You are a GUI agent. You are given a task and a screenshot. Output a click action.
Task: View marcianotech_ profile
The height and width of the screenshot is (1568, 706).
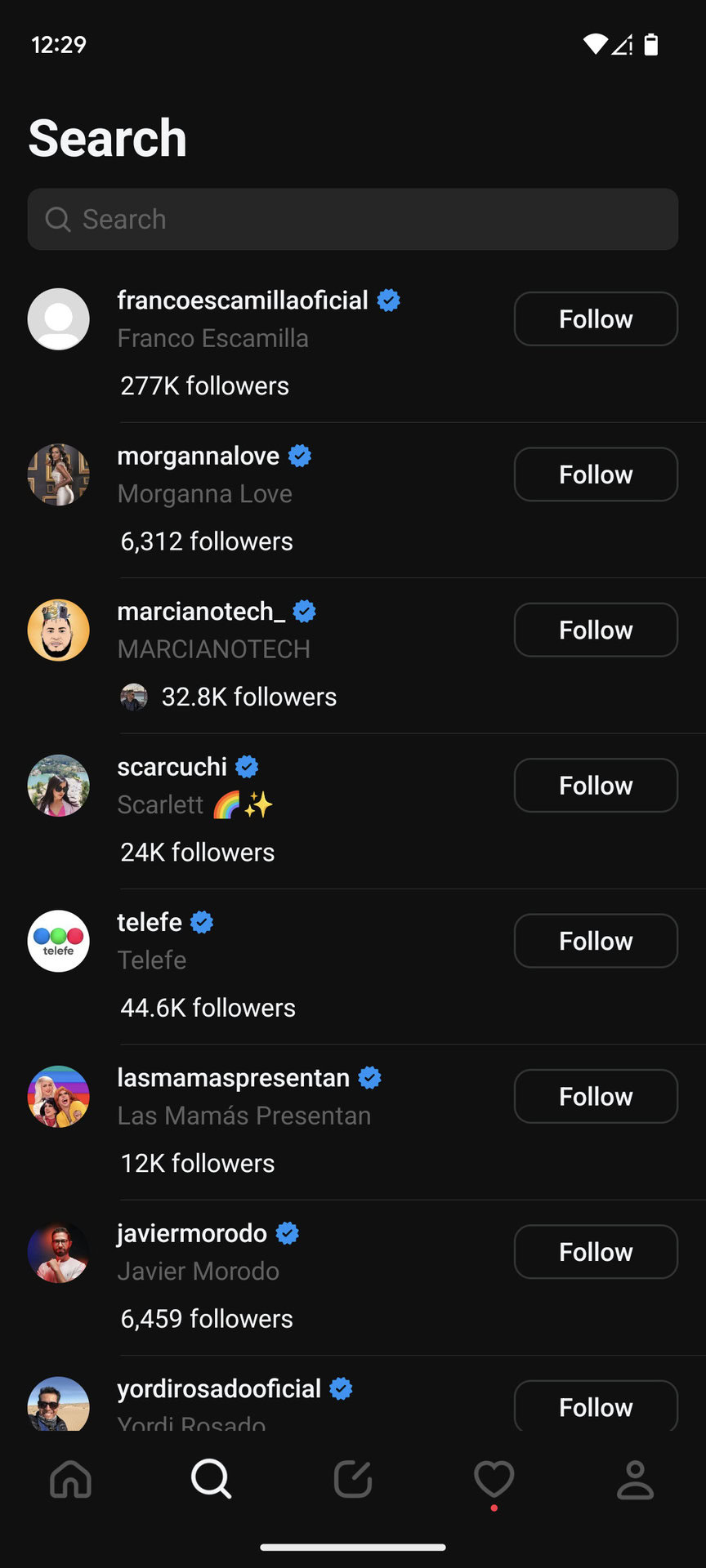[x=201, y=612]
